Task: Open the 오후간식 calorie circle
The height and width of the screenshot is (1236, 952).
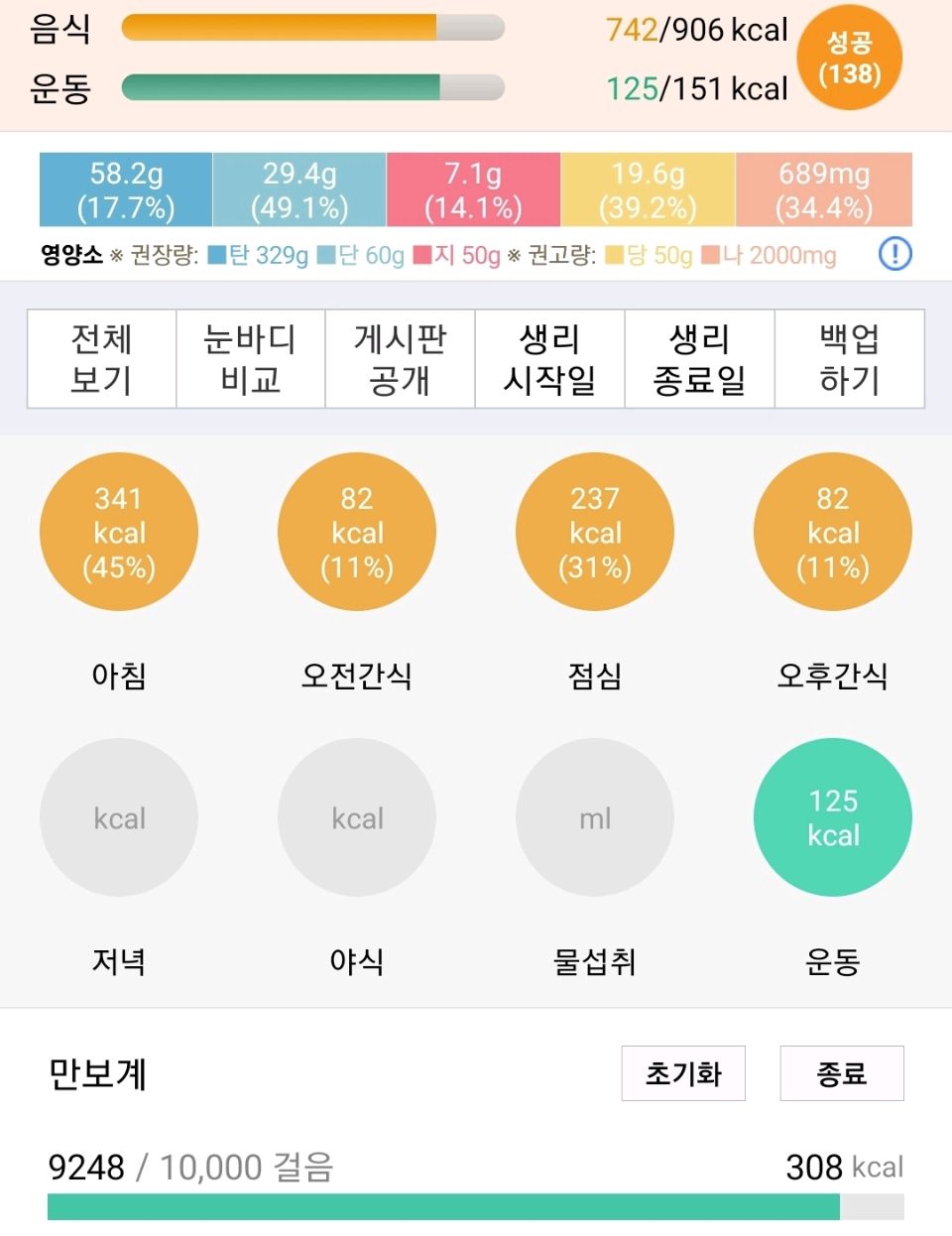Action: tap(833, 533)
